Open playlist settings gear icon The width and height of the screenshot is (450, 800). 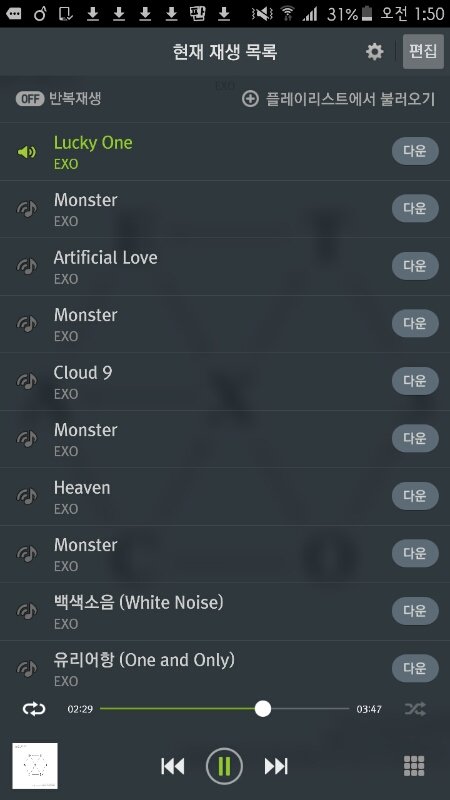[374, 52]
